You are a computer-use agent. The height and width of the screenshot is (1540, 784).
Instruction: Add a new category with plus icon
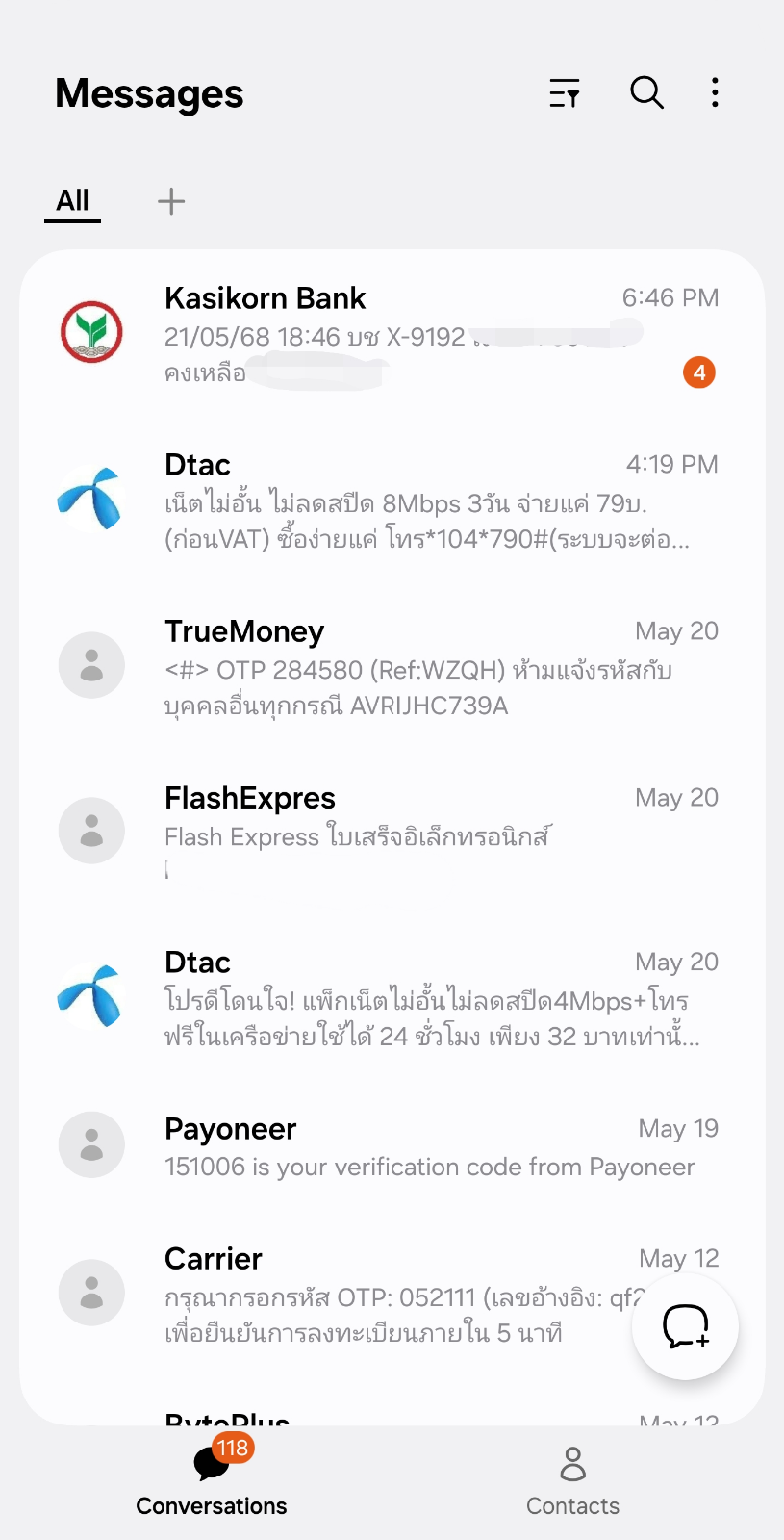pos(171,201)
